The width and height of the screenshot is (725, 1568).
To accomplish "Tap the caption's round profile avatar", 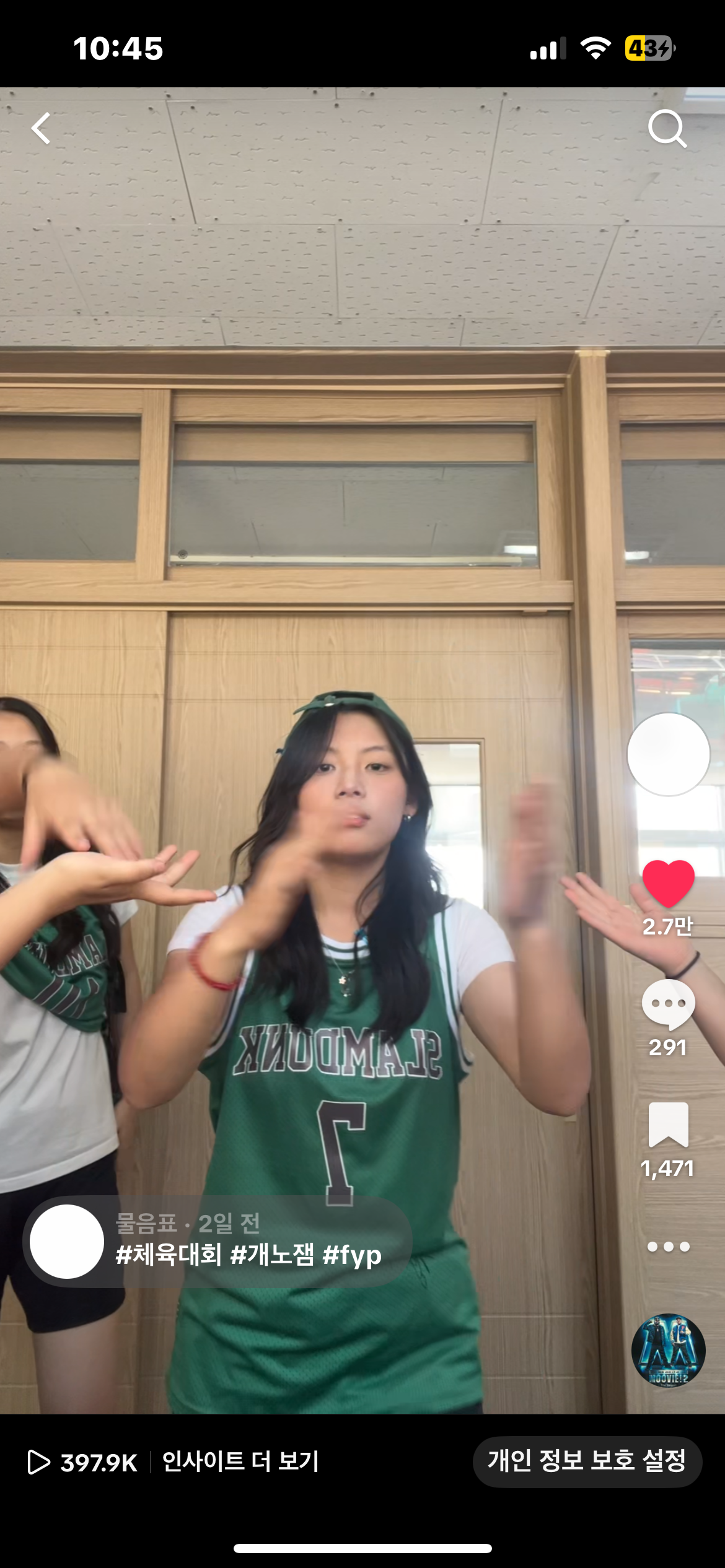I will click(67, 1240).
